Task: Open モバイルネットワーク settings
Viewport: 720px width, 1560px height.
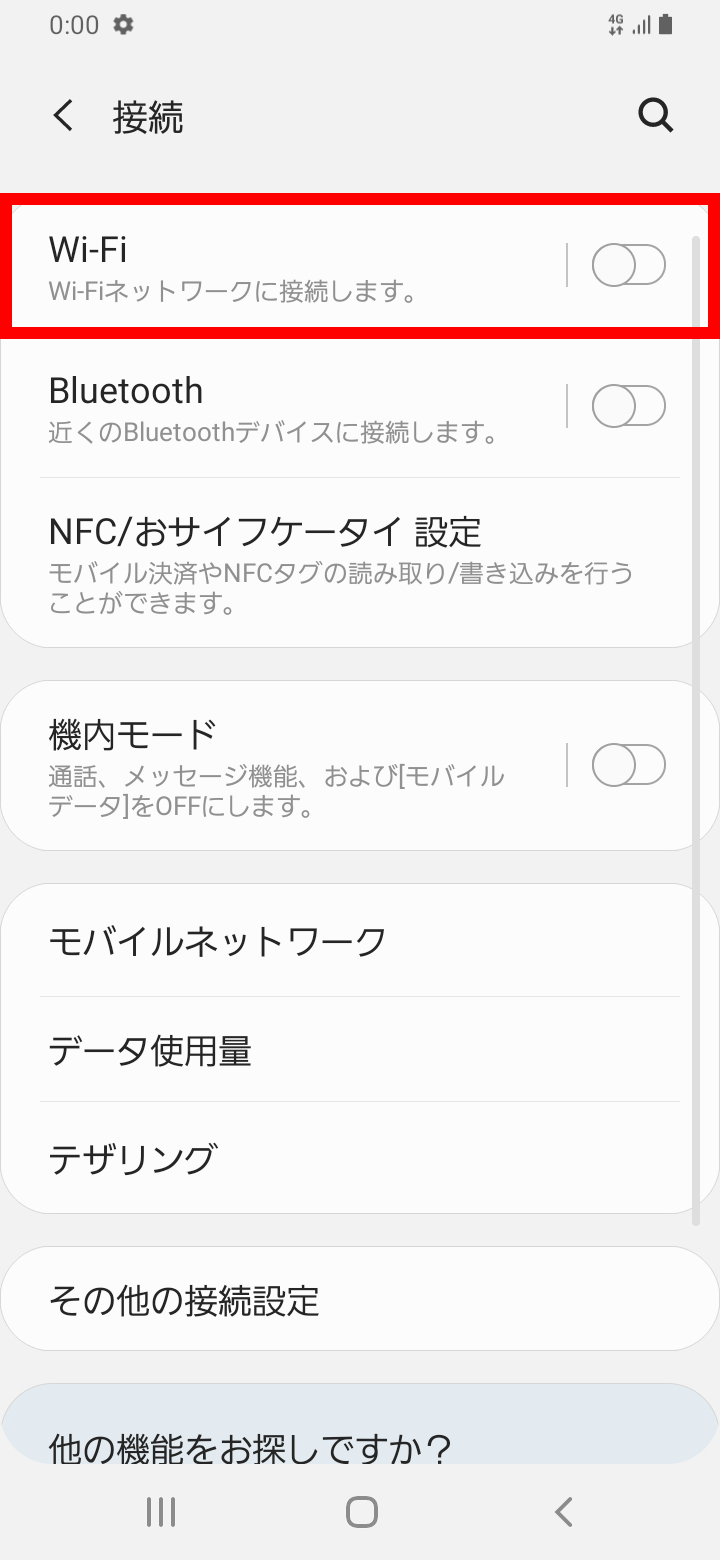Action: 360,941
